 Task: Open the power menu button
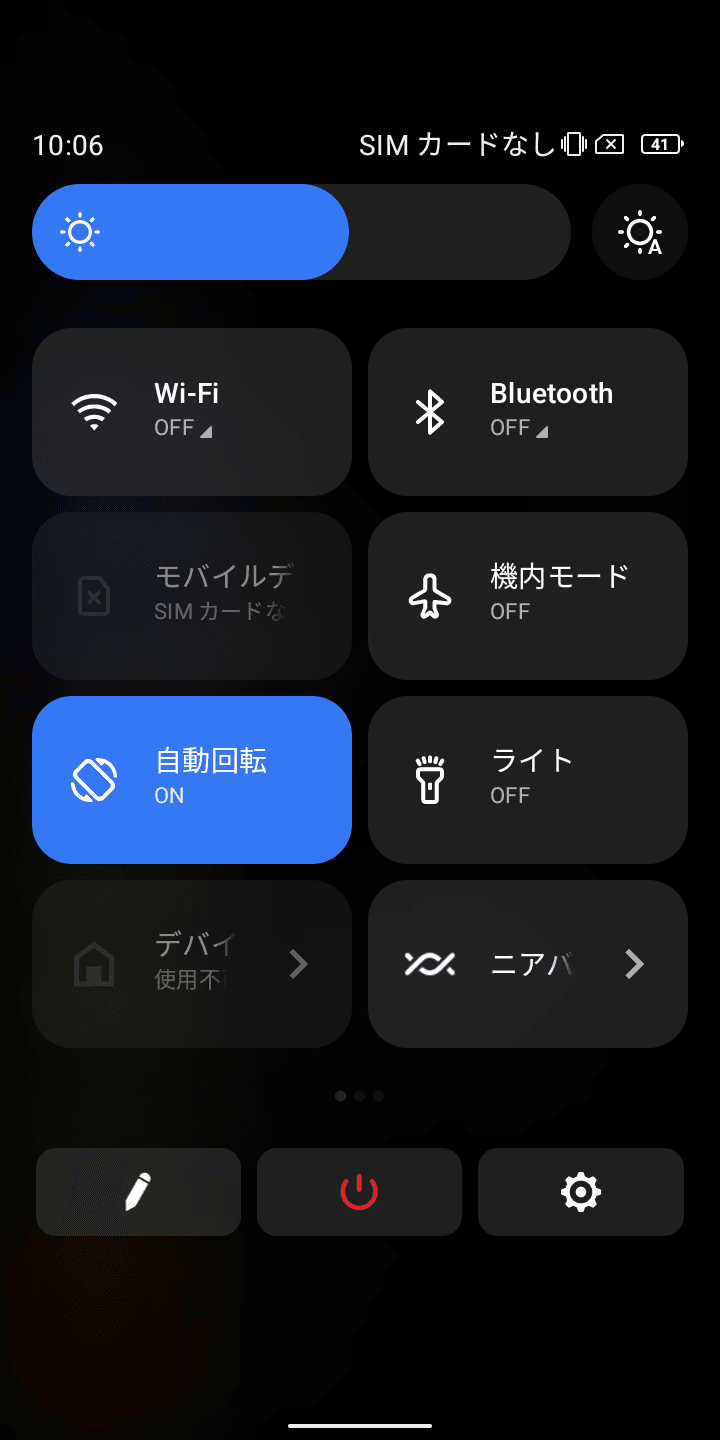[x=359, y=1192]
